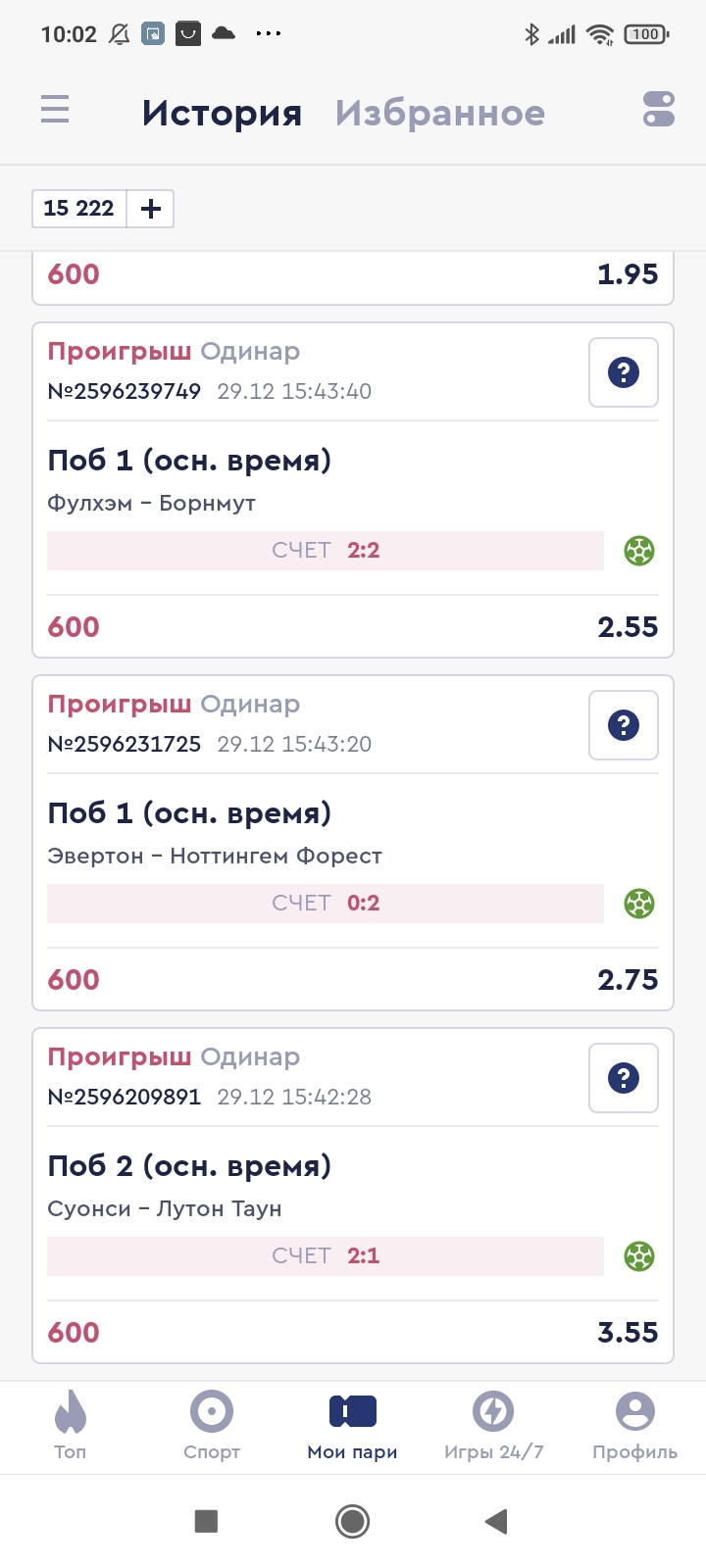Open the Эвертон – Ноттингем Форест bet card
Image resolution: width=706 pixels, height=1568 pixels.
coord(294,833)
